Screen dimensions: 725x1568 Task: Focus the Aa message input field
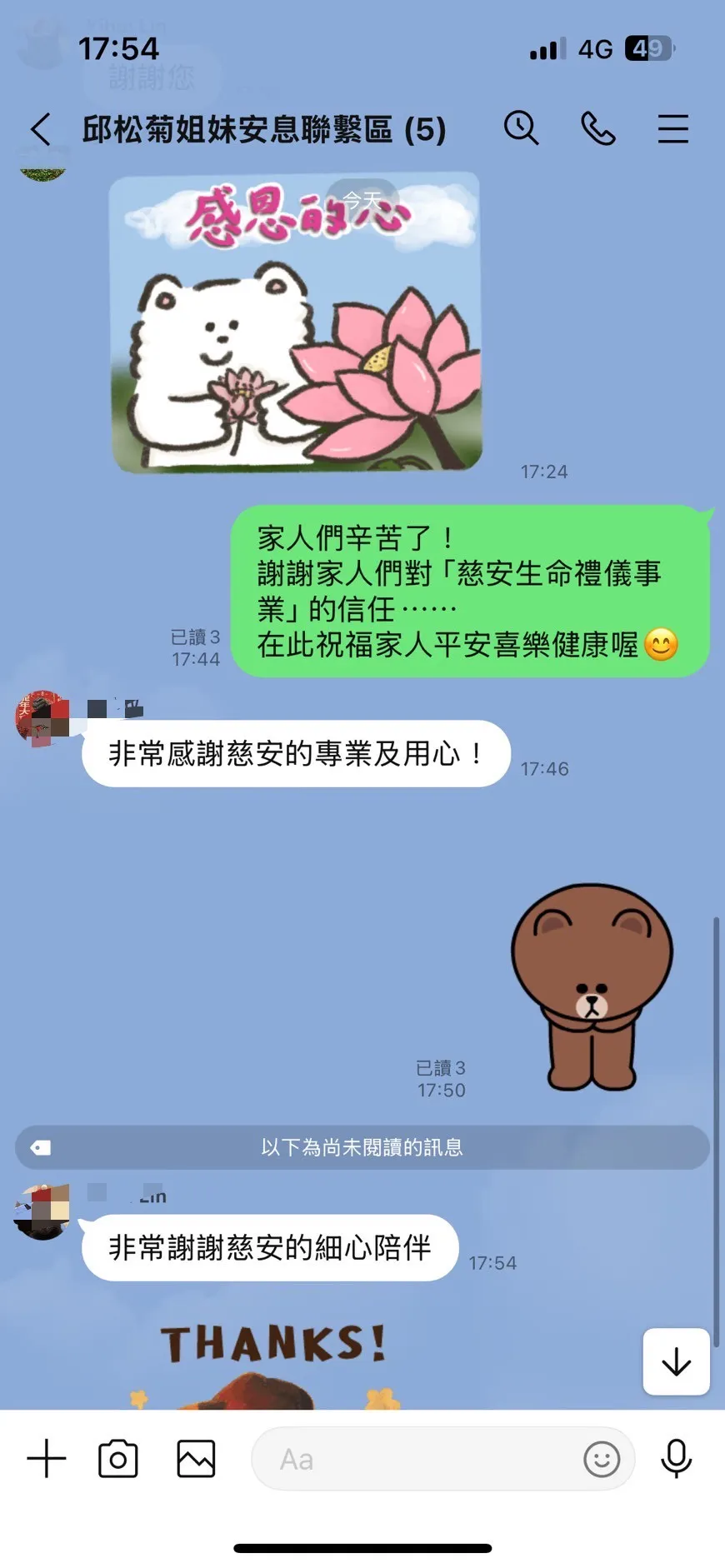417,1459
